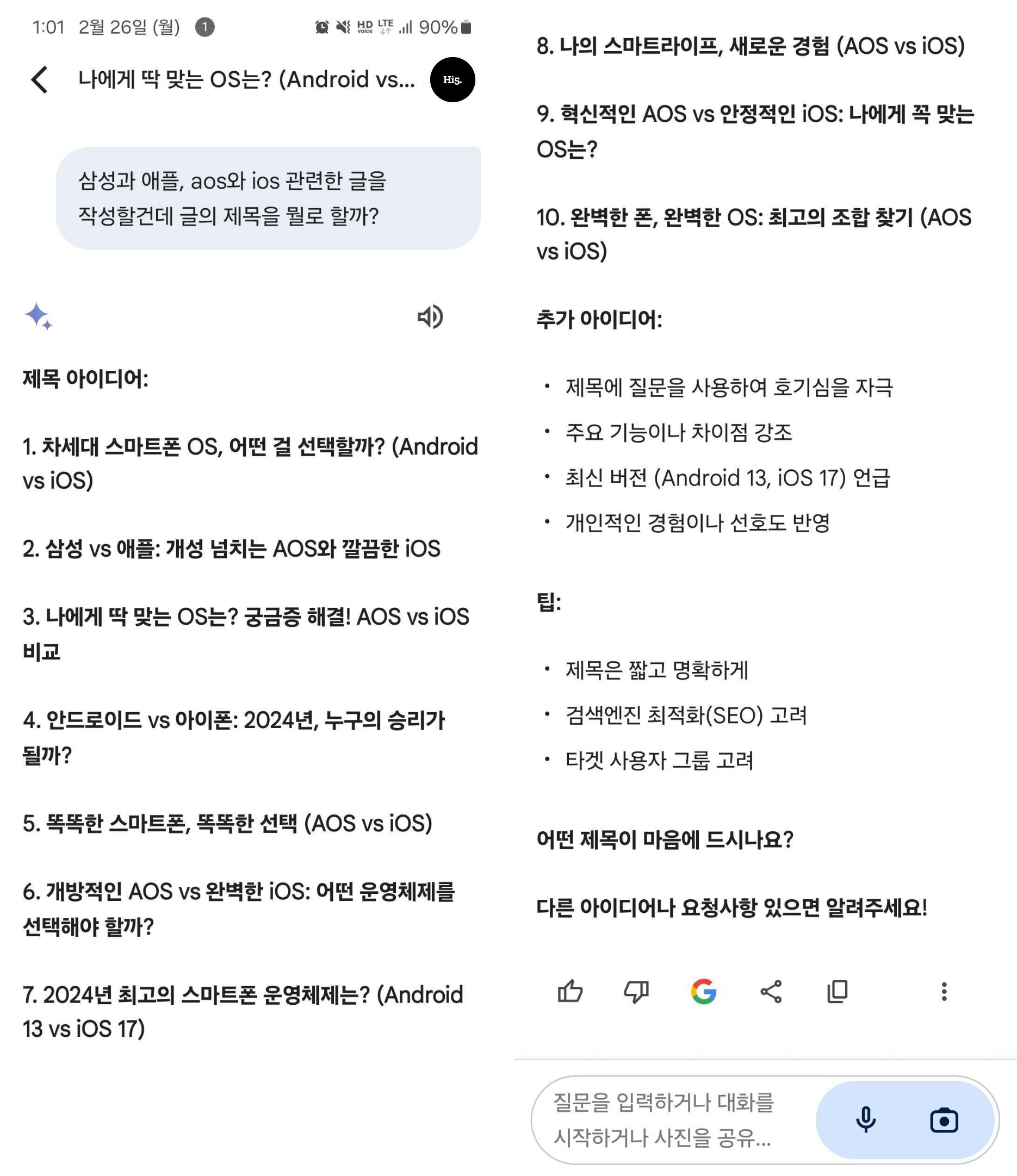Start voice input with the microphone

(x=865, y=1120)
